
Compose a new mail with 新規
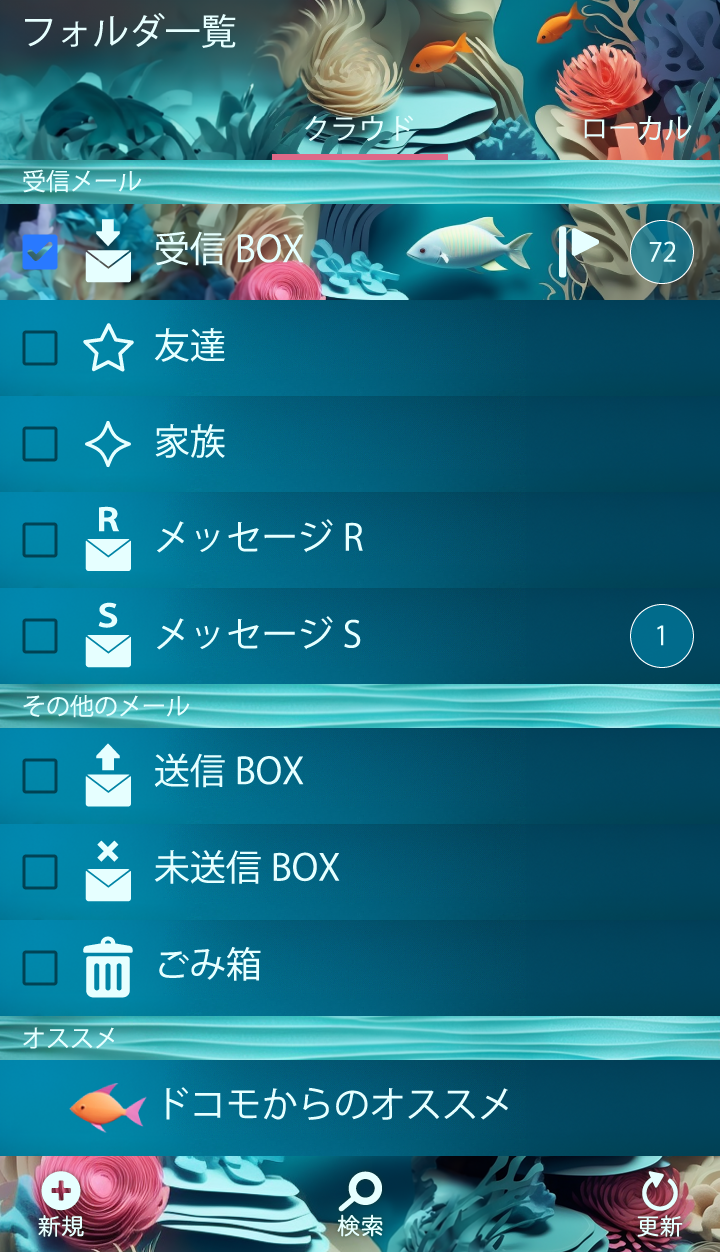61,1205
